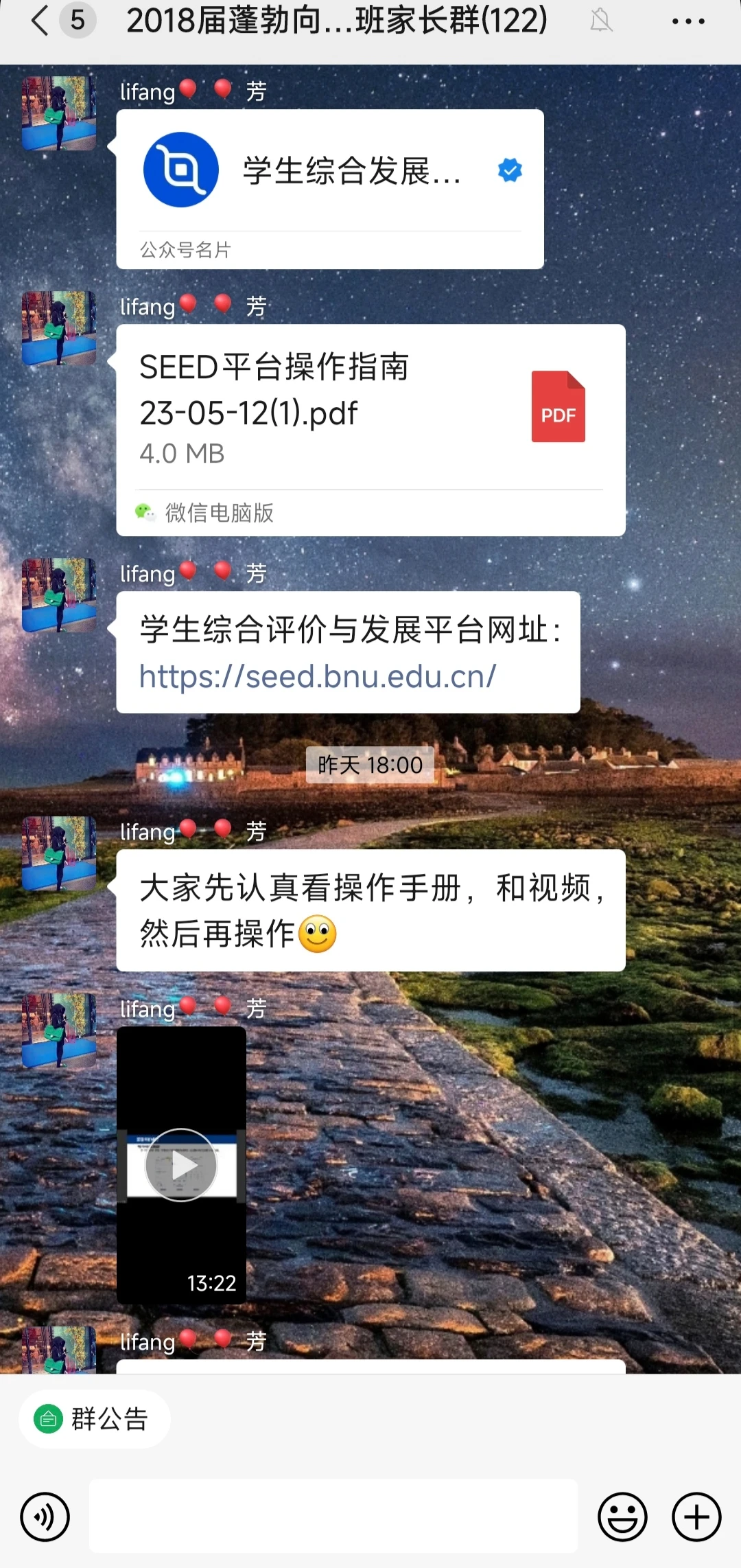Switch to voice message input

(x=45, y=1516)
